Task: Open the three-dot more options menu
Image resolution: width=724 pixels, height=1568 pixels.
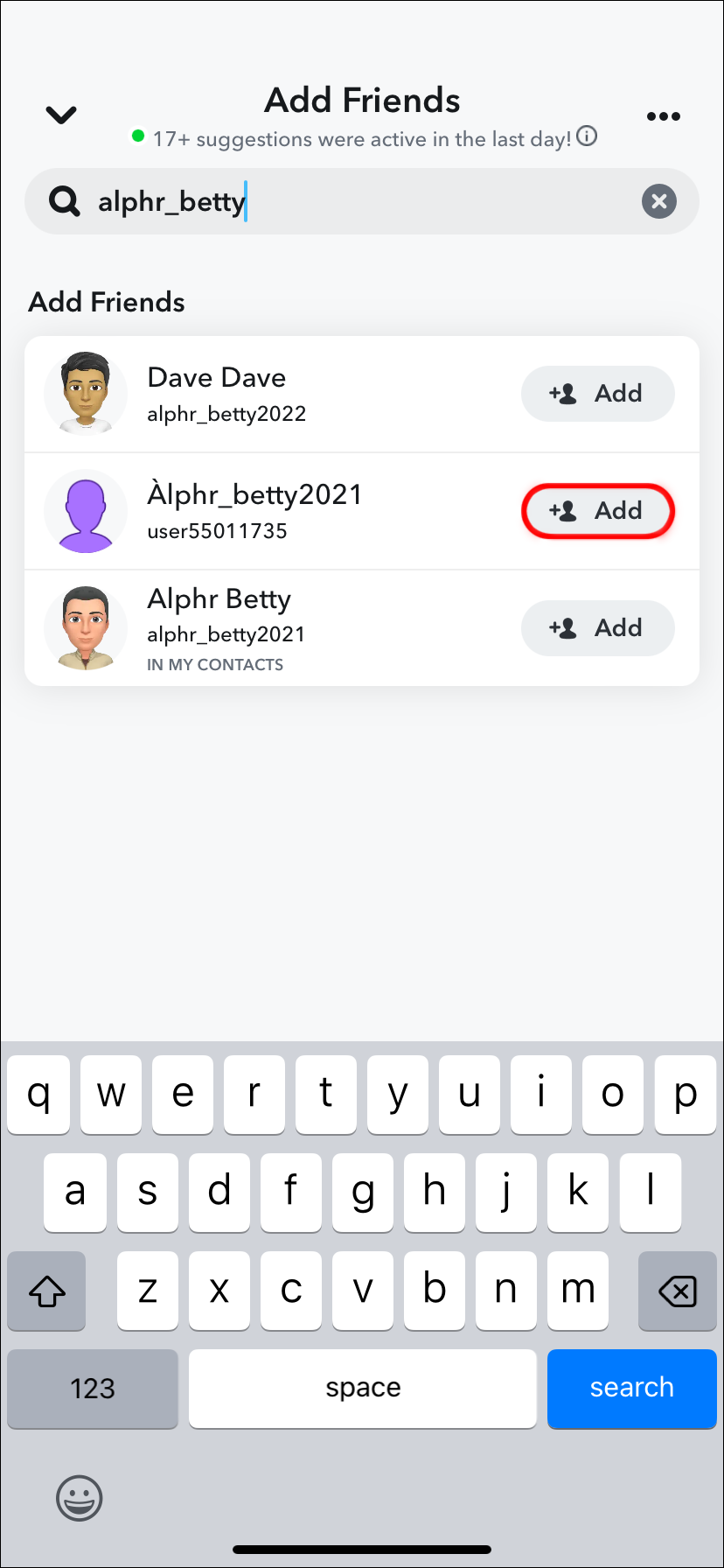Action: tap(663, 116)
